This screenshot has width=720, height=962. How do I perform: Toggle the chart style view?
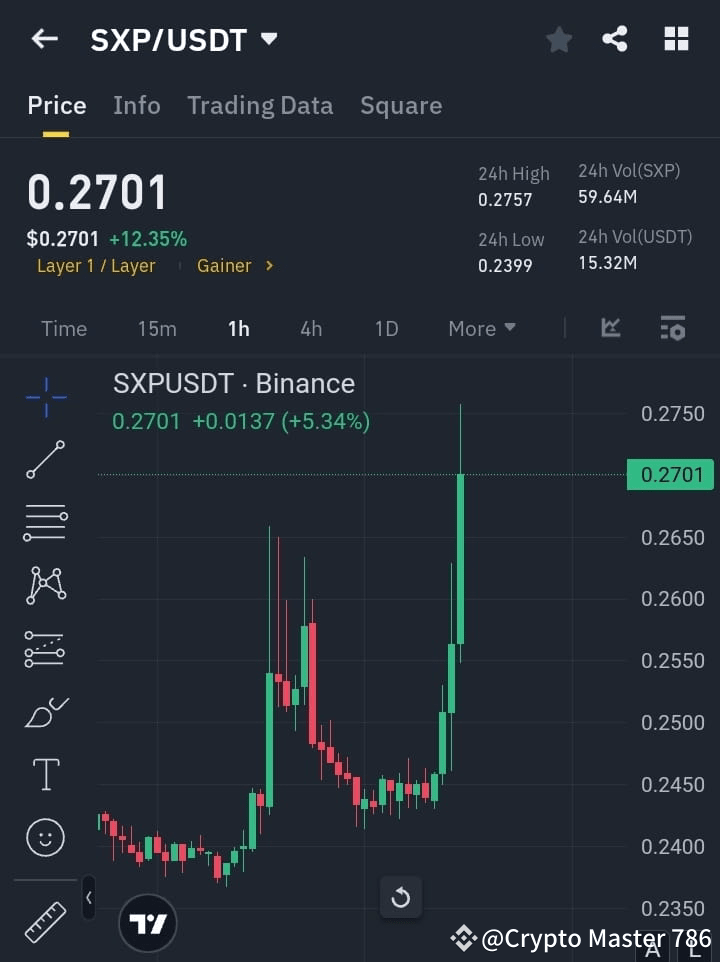tap(610, 328)
